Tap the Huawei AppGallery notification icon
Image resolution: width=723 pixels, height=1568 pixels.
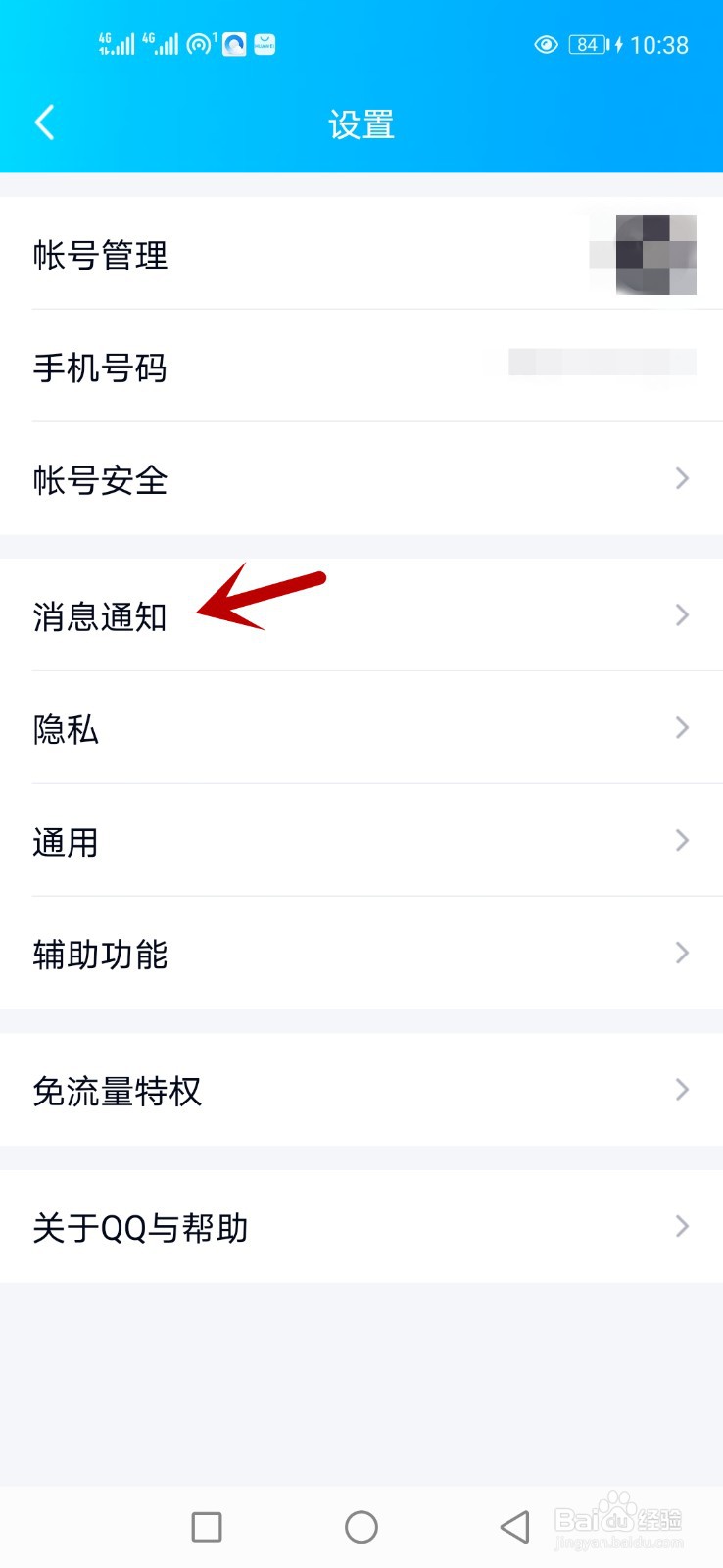(265, 44)
